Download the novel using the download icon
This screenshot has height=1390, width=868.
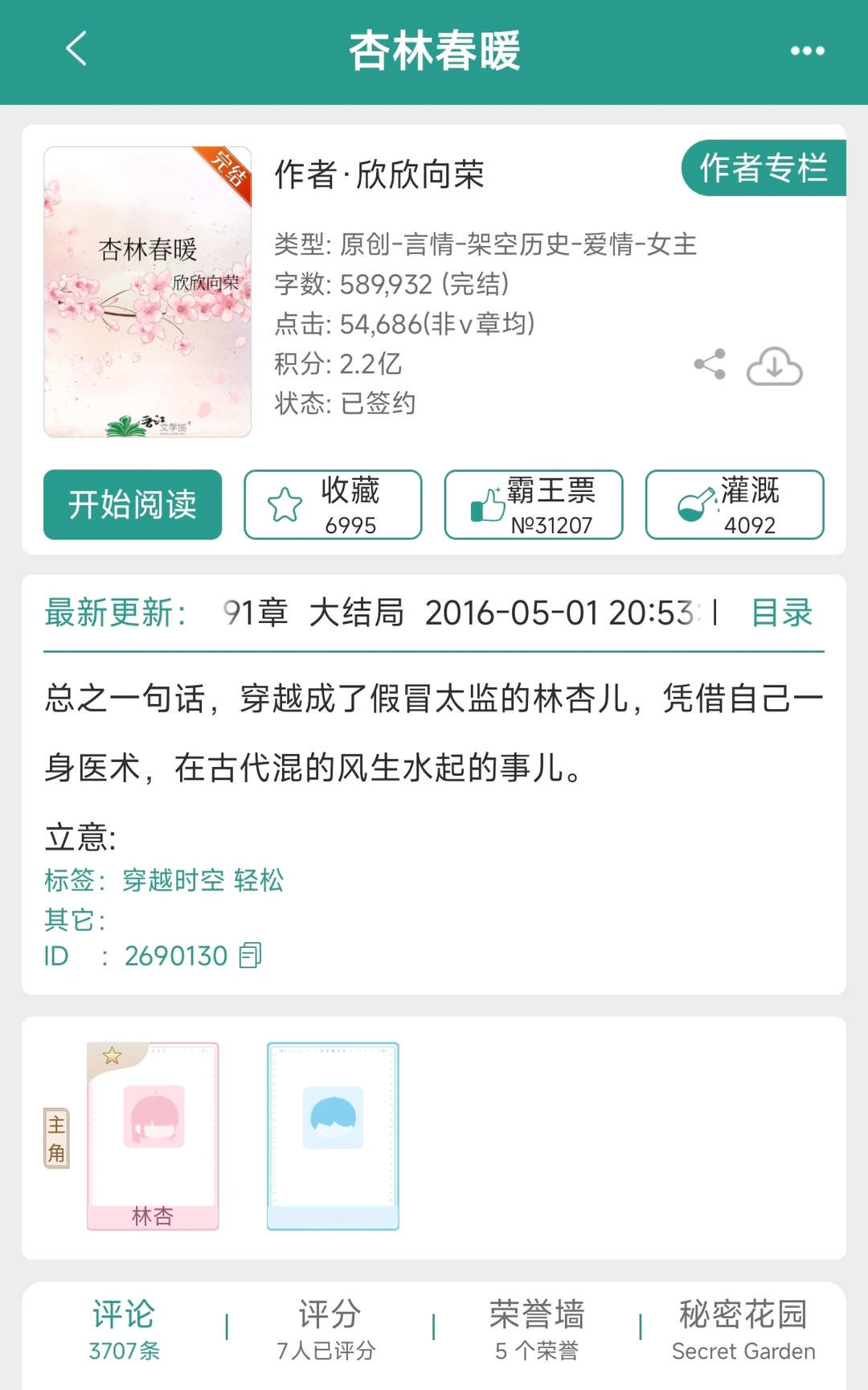tap(774, 367)
